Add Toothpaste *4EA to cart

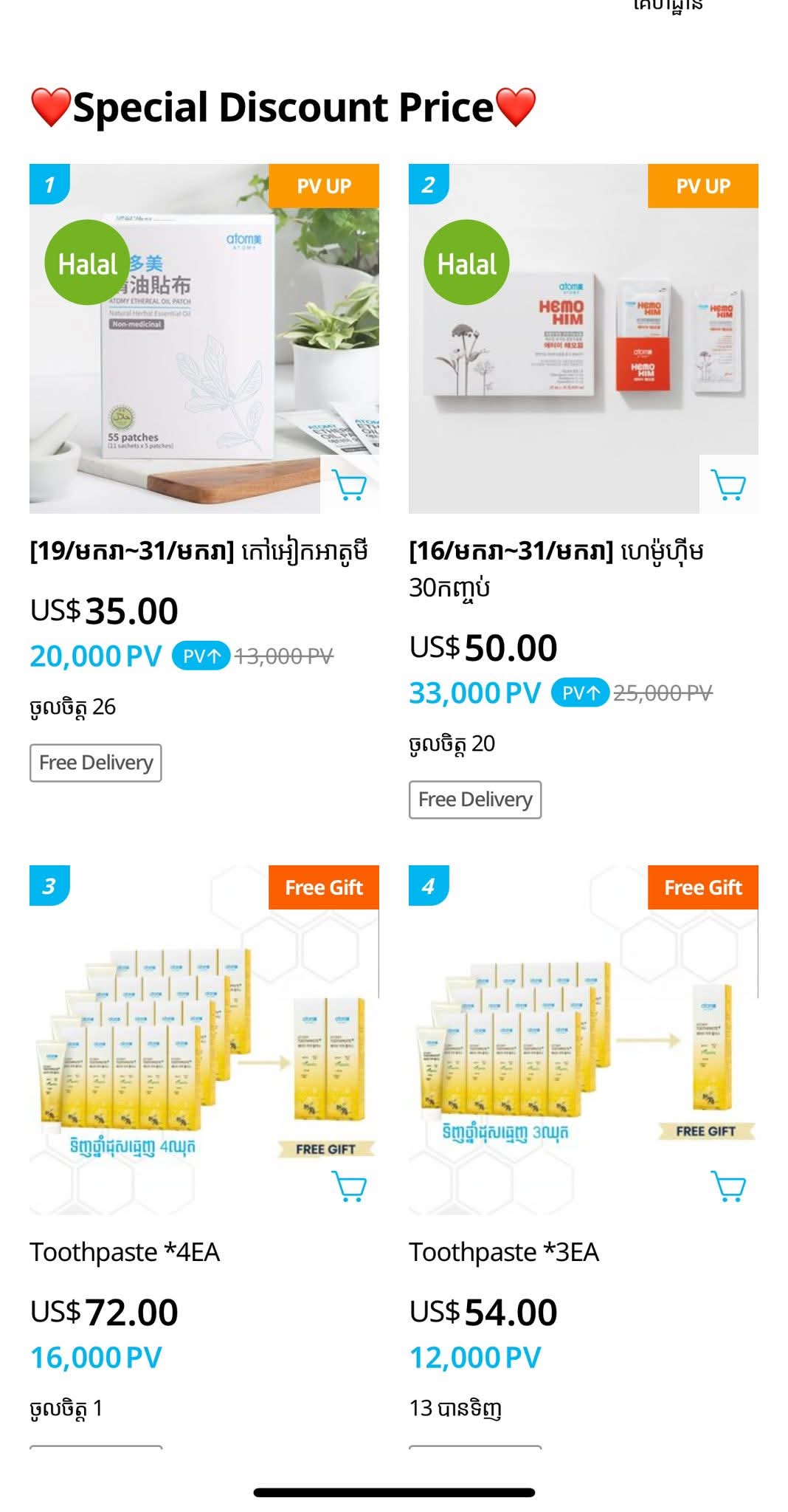click(x=350, y=1186)
